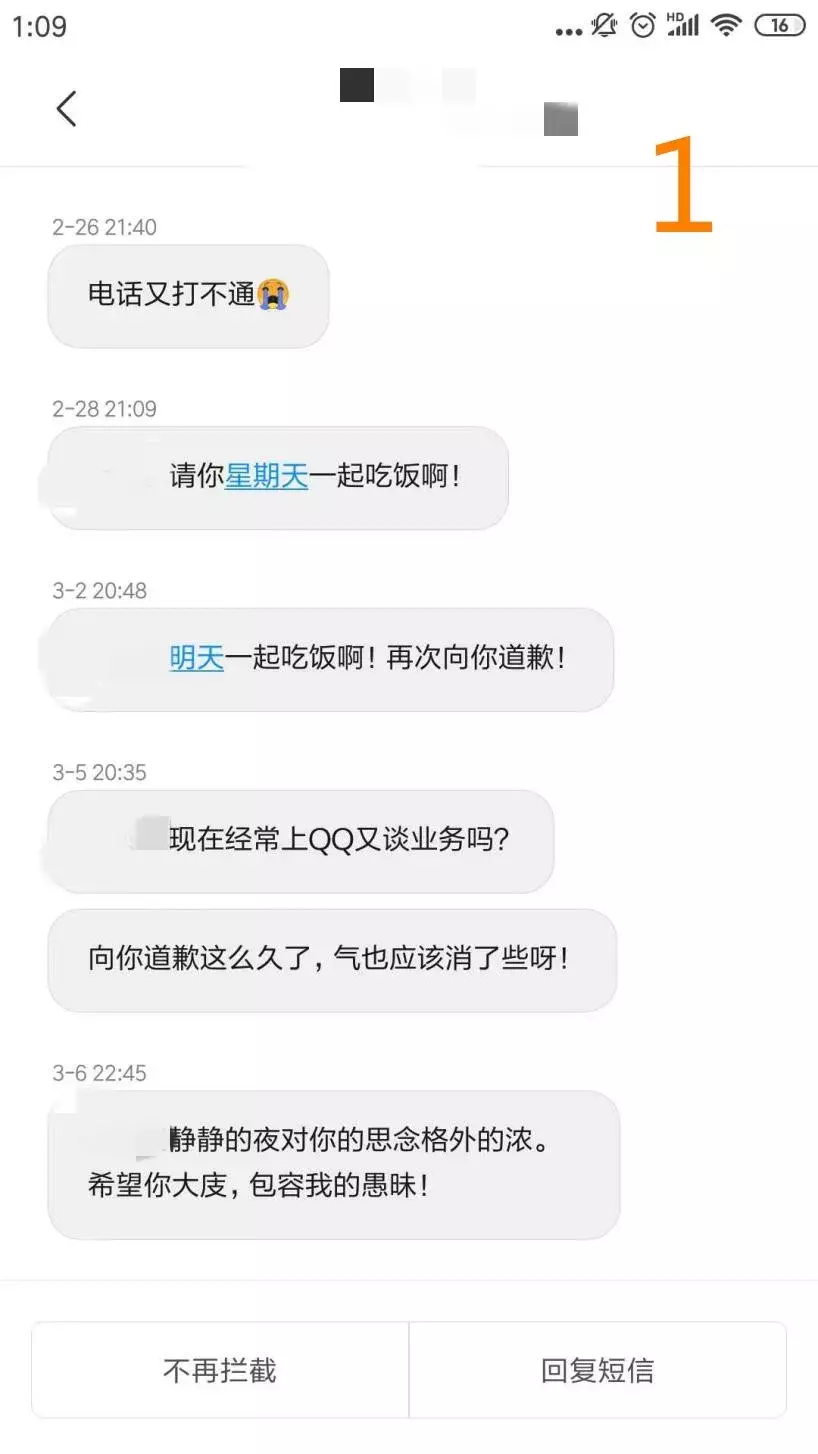This screenshot has height=1454, width=818.
Task: Select the 2-26 21:40 timestamp
Action: [103, 227]
